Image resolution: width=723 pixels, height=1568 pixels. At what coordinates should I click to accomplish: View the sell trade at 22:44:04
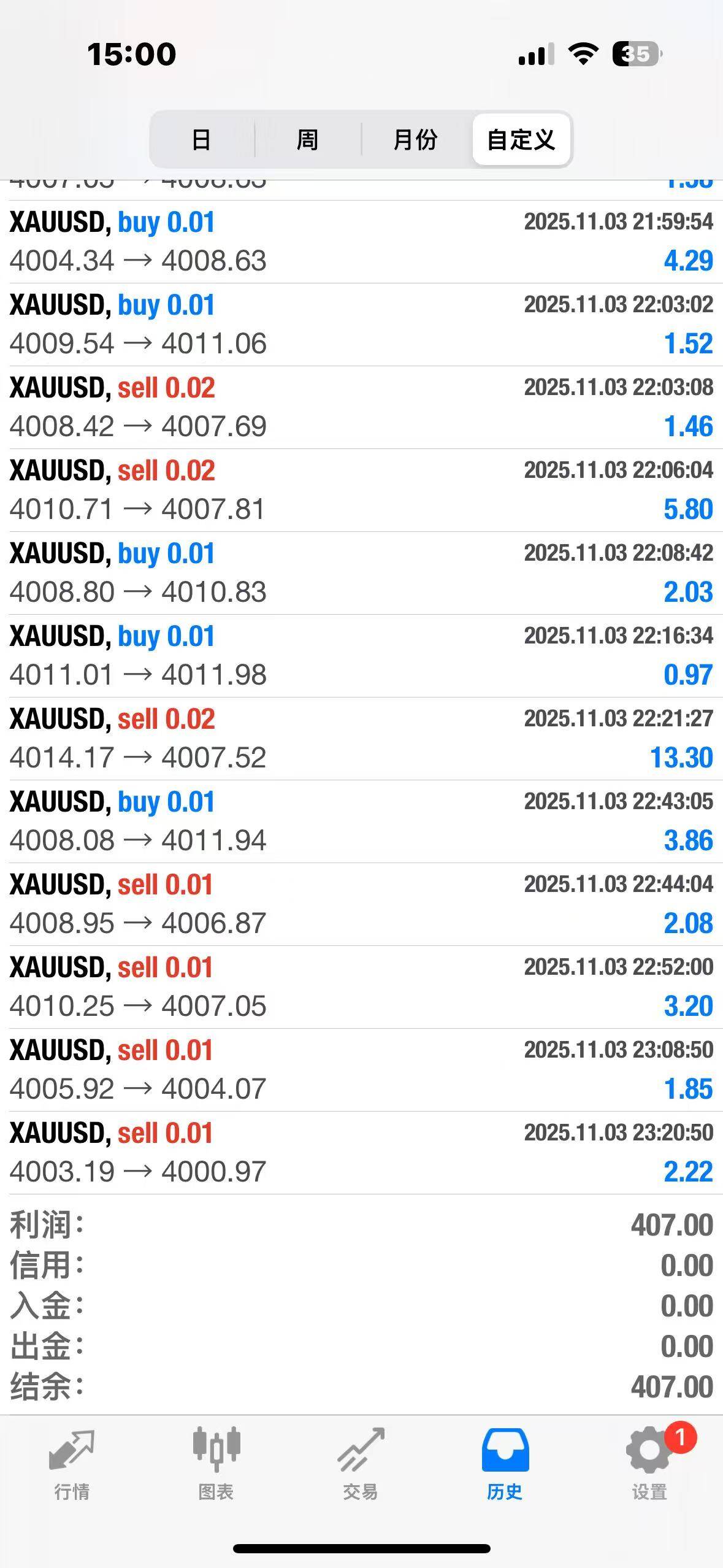[x=361, y=904]
